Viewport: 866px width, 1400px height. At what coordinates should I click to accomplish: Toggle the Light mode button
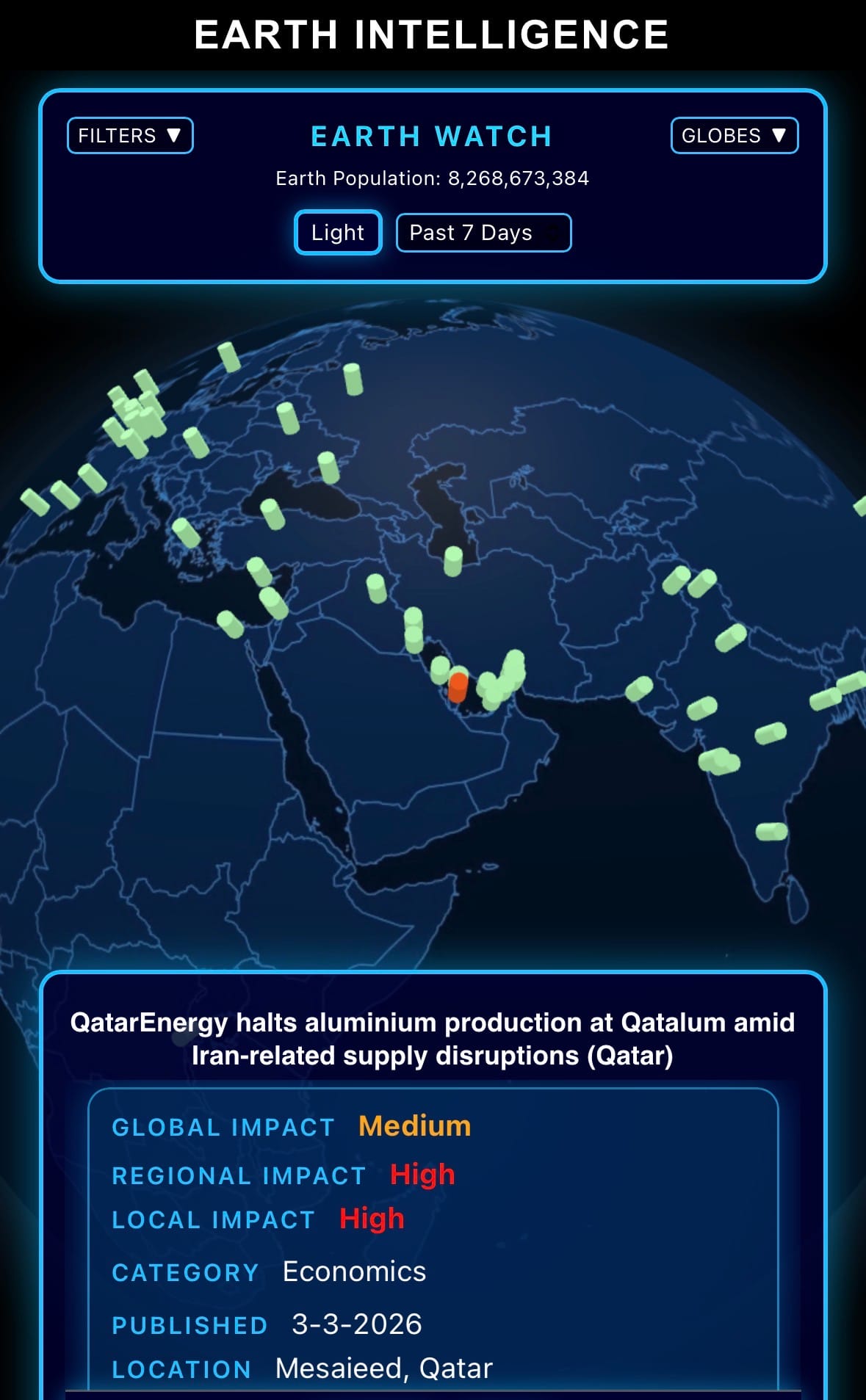pos(338,233)
